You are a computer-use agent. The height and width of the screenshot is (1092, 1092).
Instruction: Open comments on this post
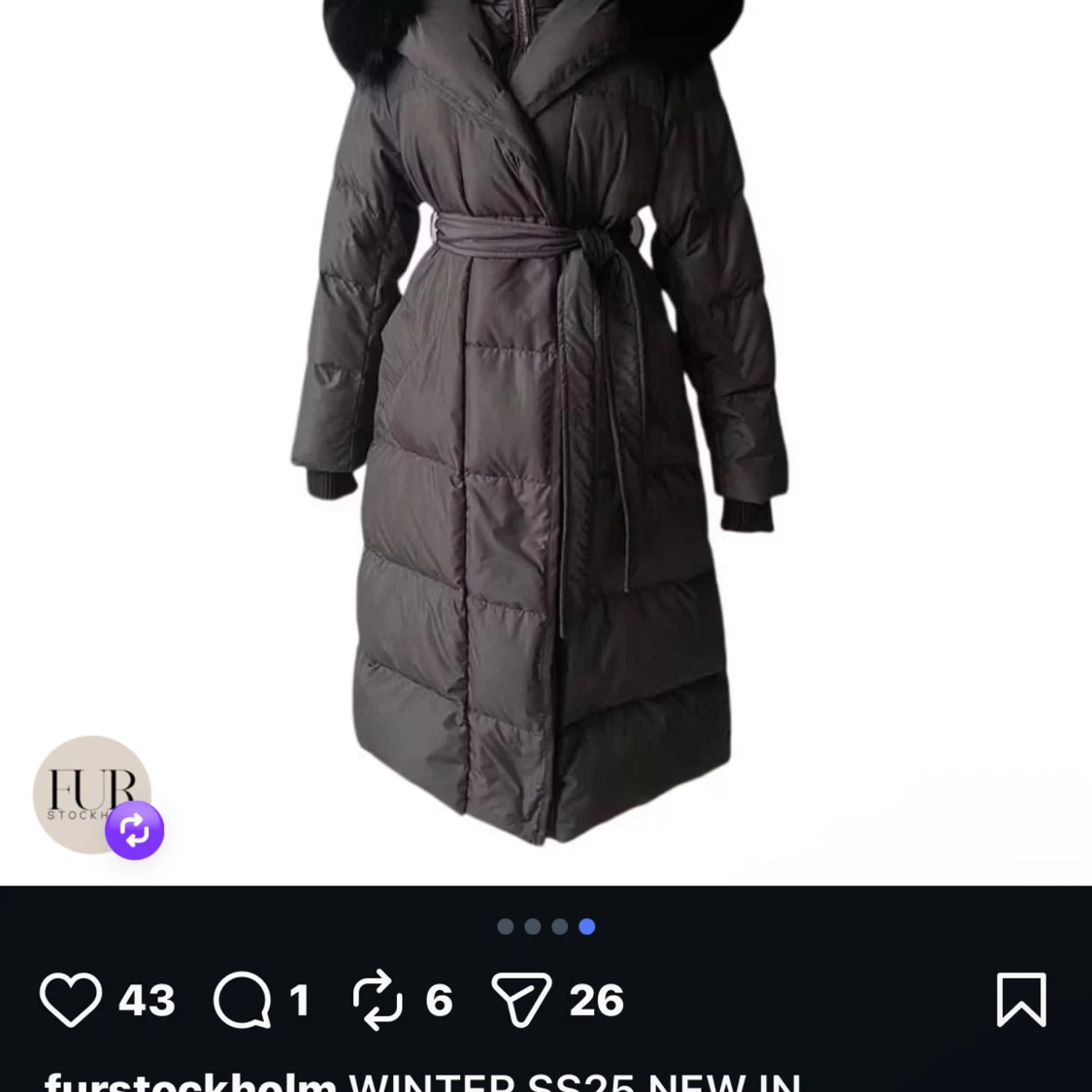tap(242, 999)
